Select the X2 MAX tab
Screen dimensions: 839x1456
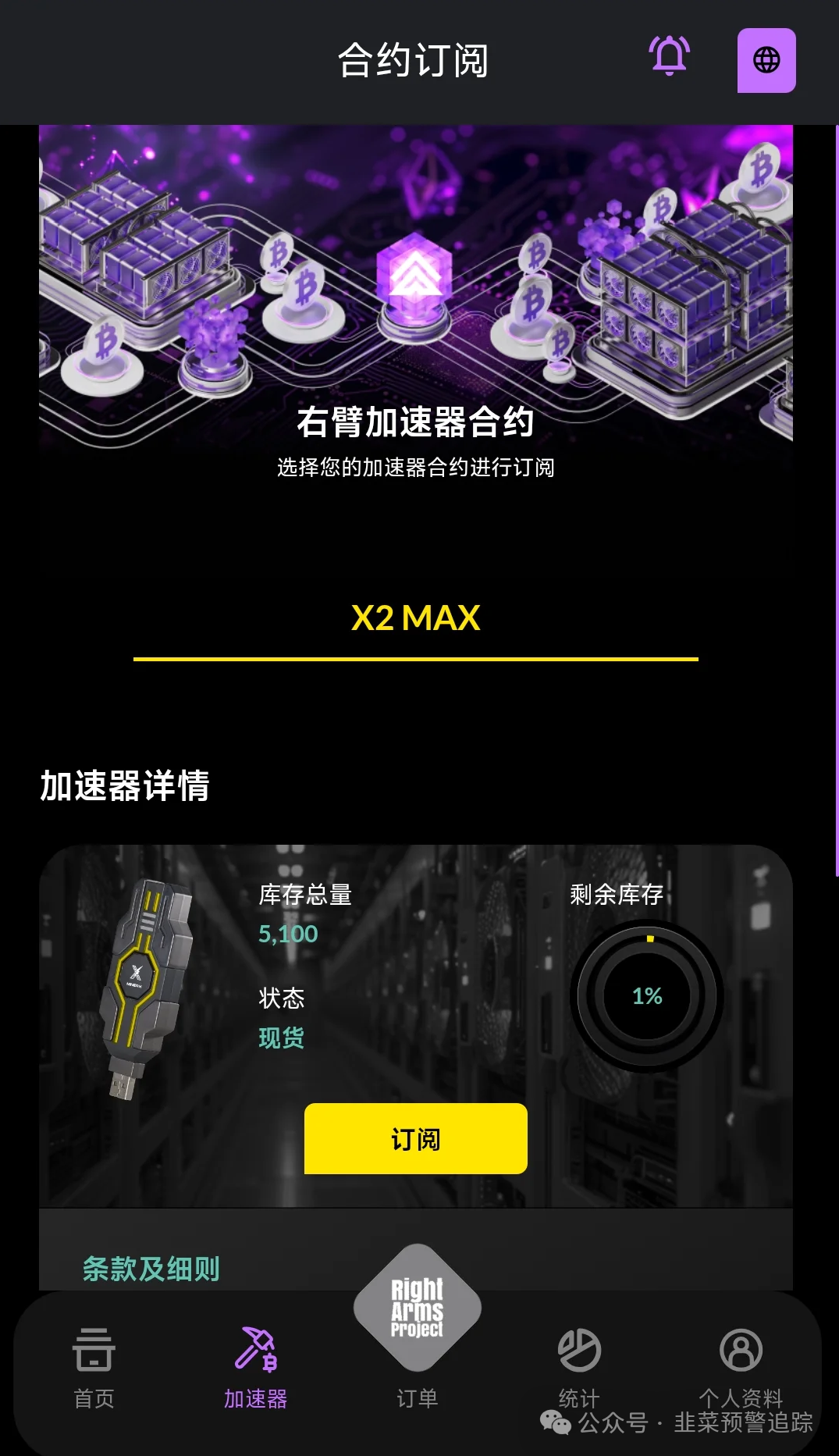[x=415, y=618]
